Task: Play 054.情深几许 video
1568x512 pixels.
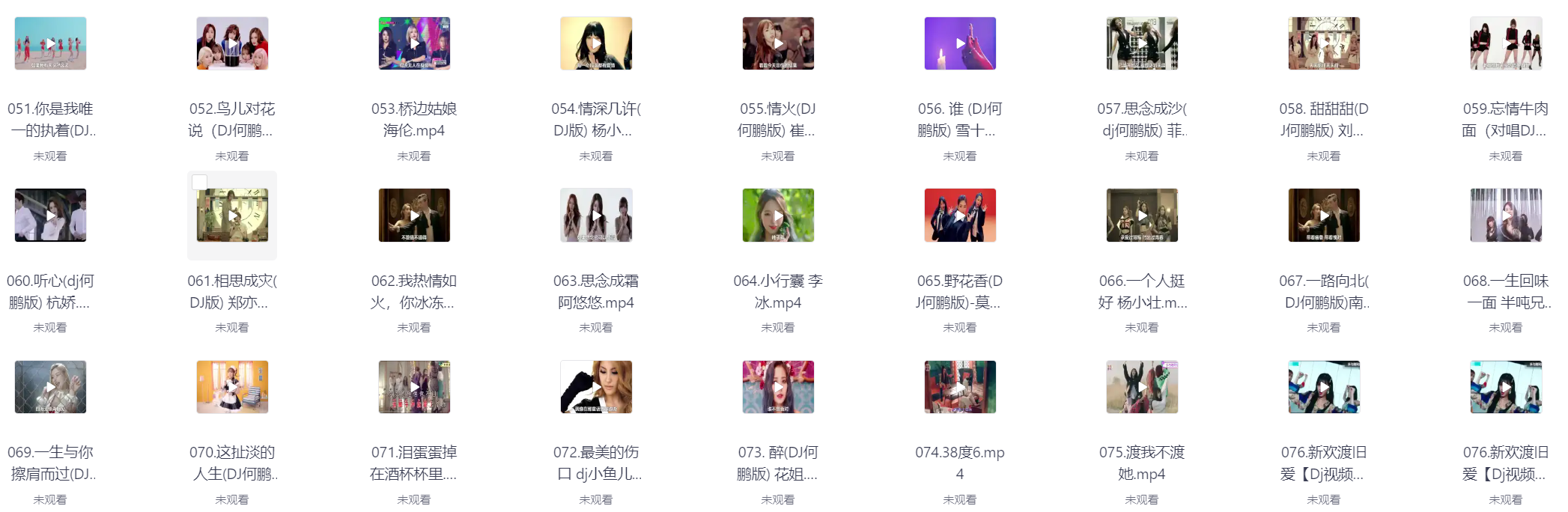Action: (596, 43)
